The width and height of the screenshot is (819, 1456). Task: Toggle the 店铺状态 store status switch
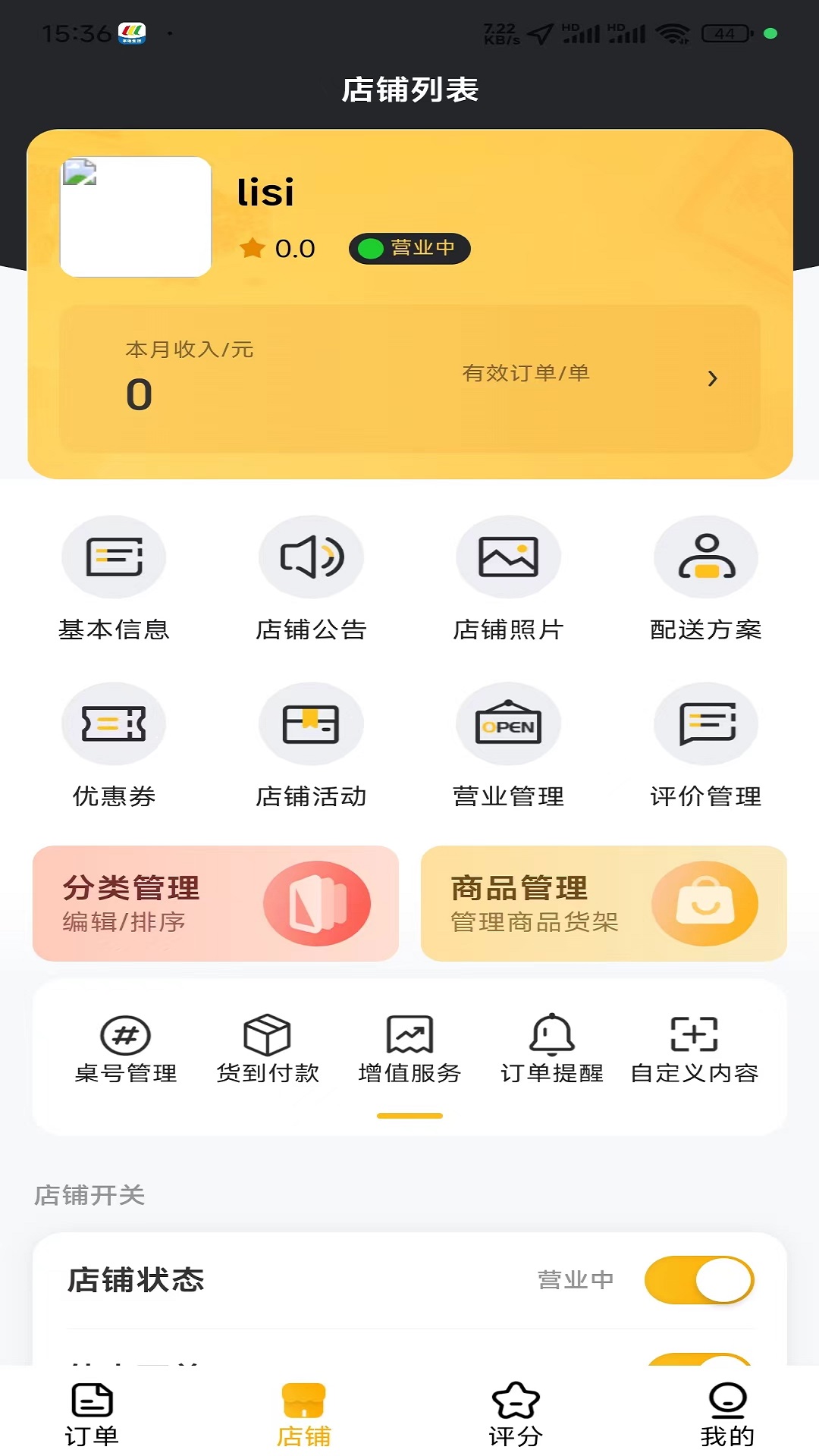coord(698,1279)
